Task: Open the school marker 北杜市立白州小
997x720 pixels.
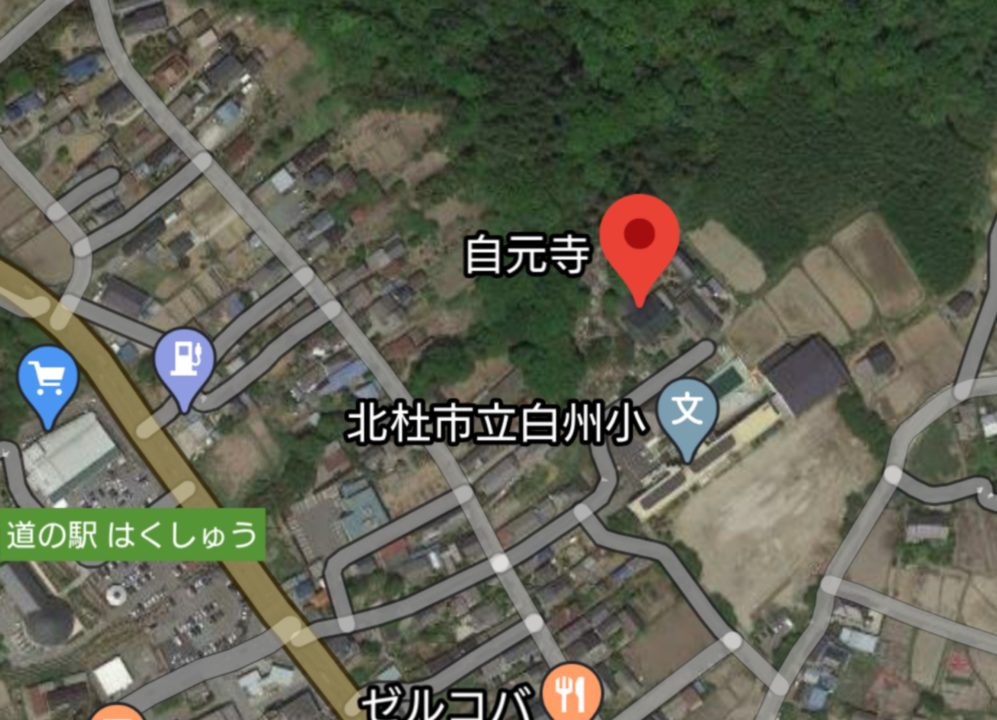Action: click(688, 411)
